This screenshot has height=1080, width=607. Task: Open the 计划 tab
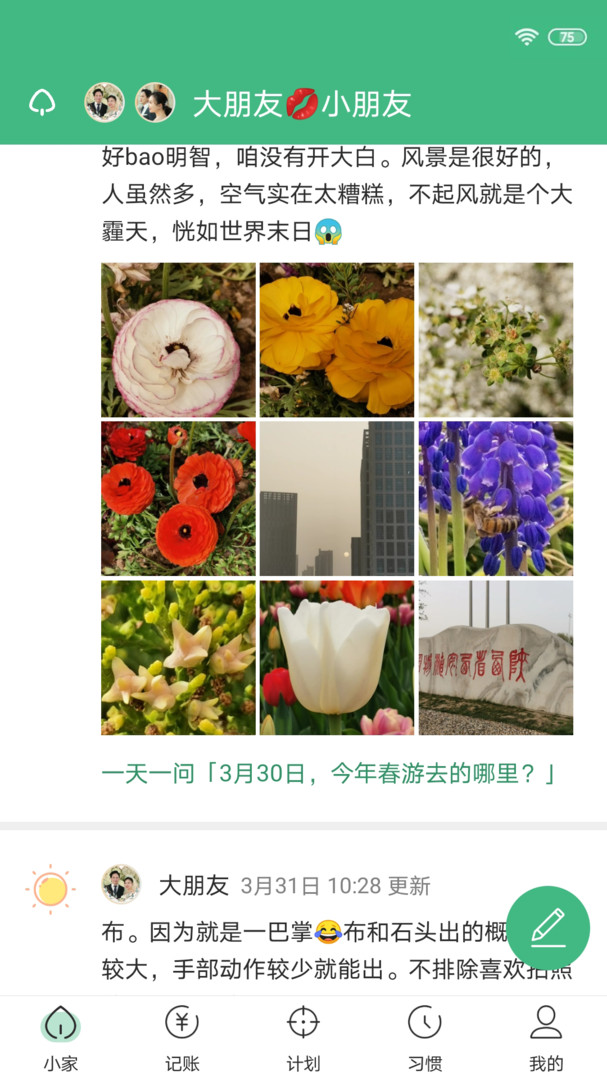tap(303, 1038)
